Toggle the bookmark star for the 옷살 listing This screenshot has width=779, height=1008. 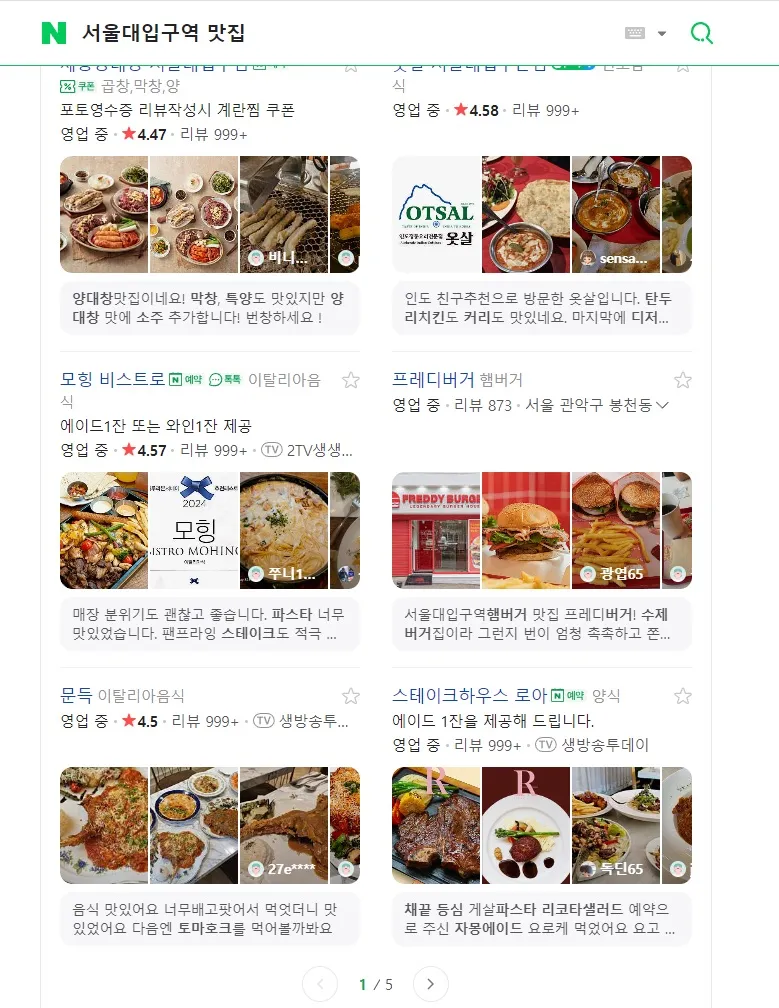[682, 65]
